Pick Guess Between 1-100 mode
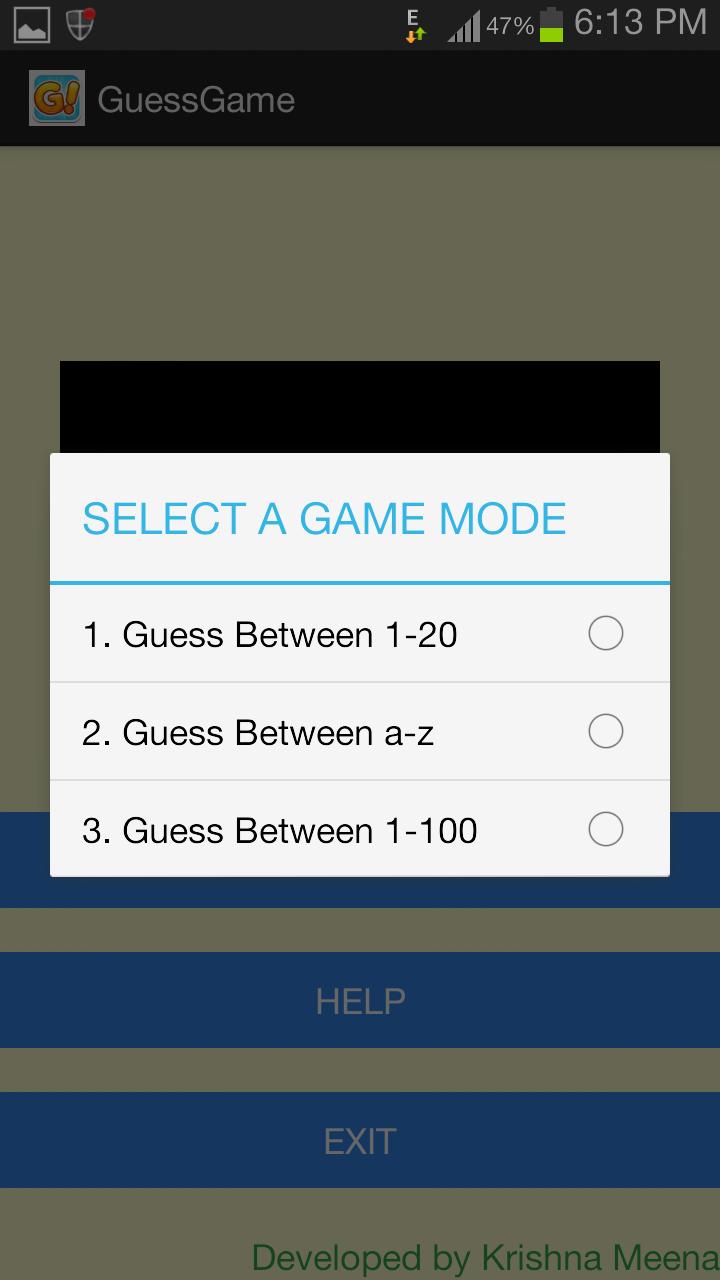The image size is (720, 1280). 360,830
